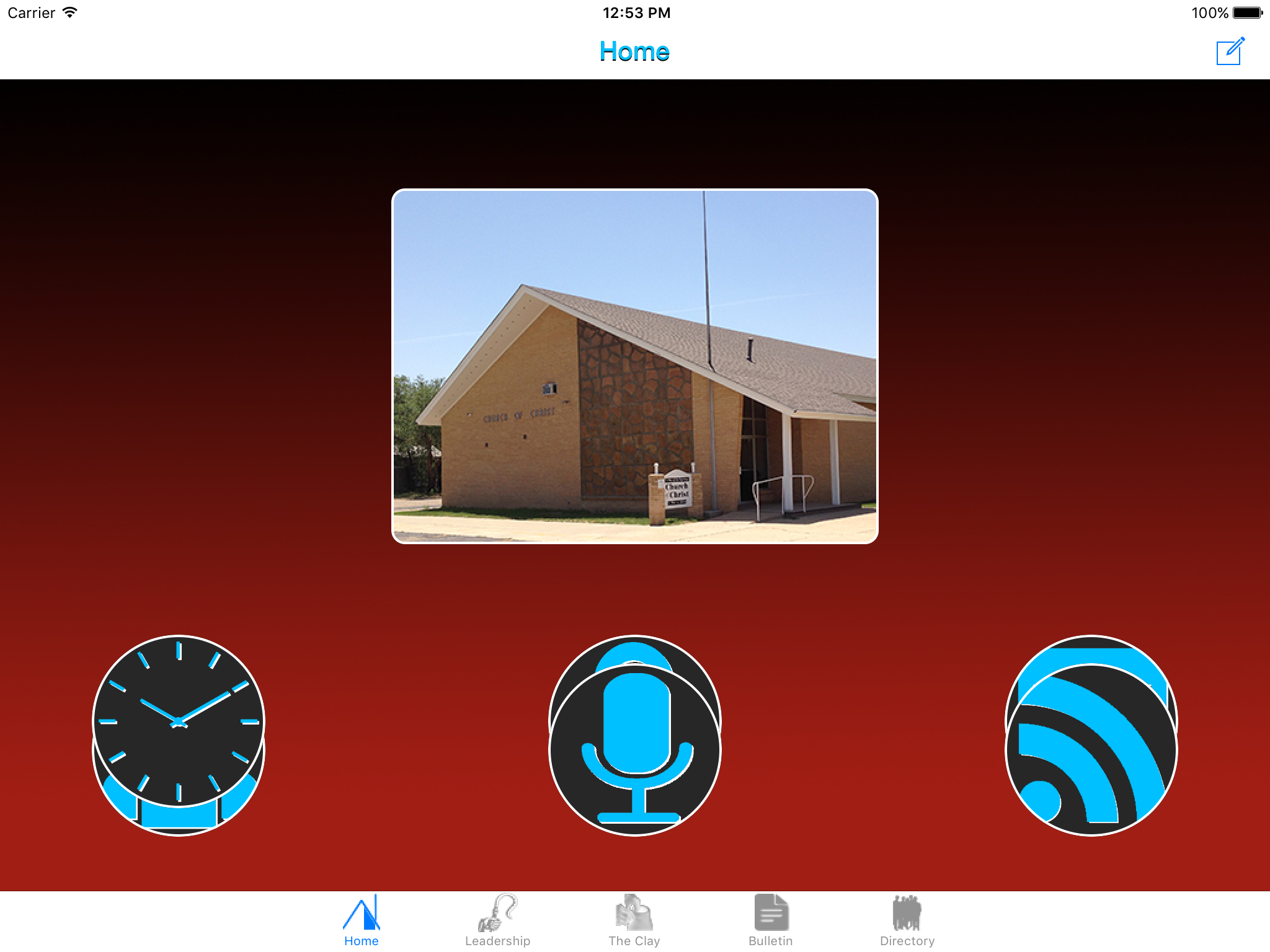The image size is (1270, 952).
Task: Tap the compose icon in the top bar
Action: tap(1230, 51)
